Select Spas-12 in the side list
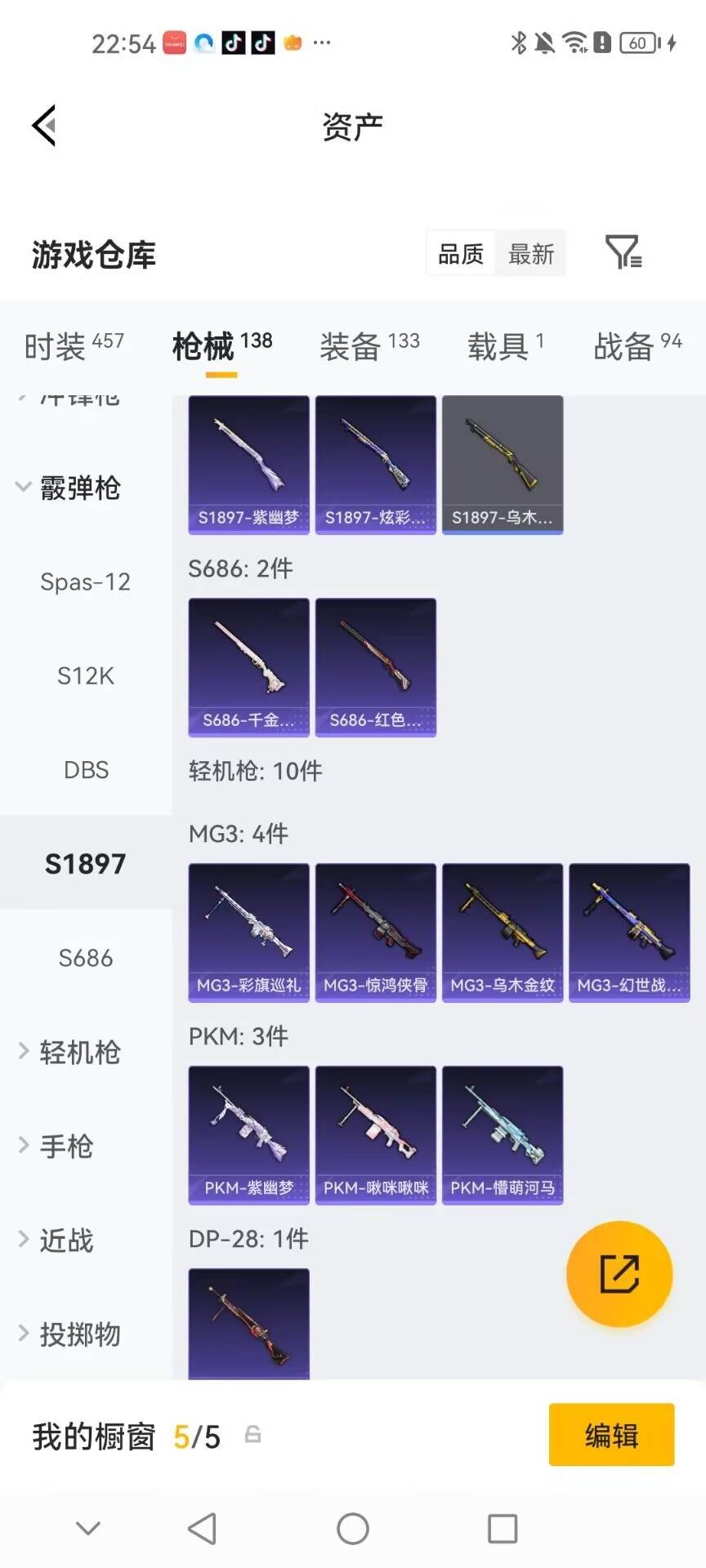This screenshot has height=1568, width=706. (x=86, y=581)
